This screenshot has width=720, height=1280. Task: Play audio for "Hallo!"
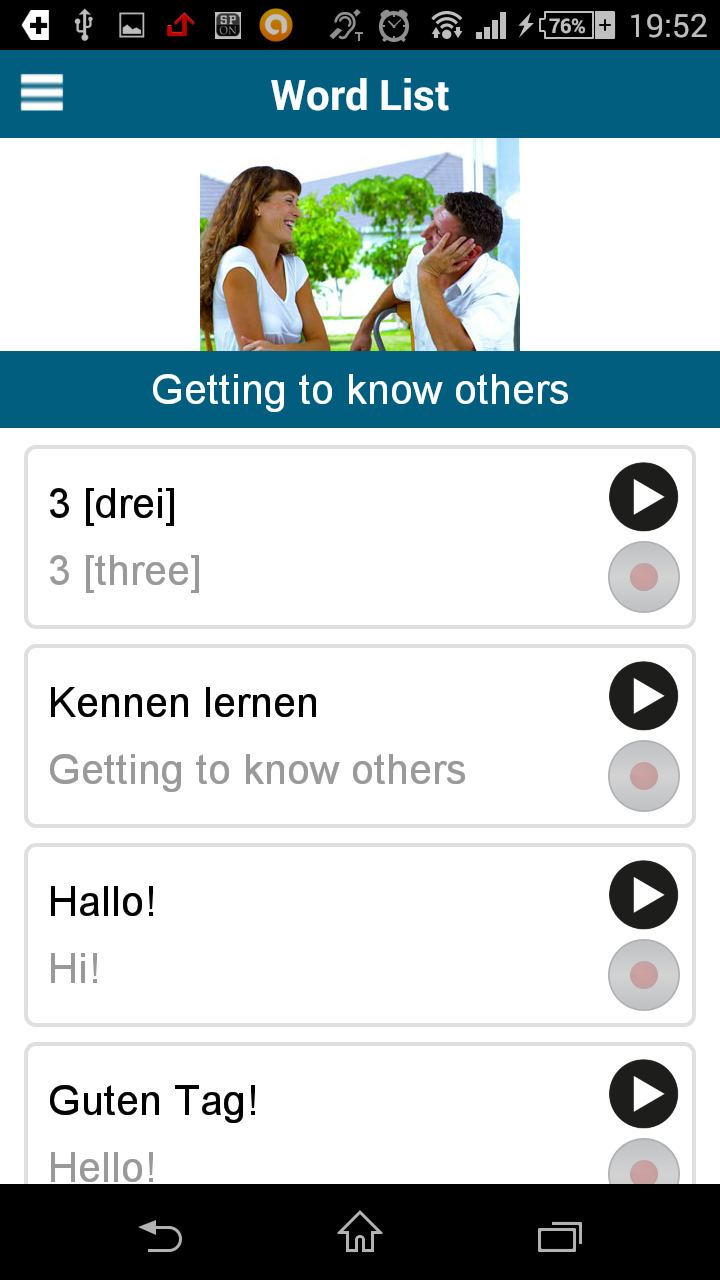point(644,895)
